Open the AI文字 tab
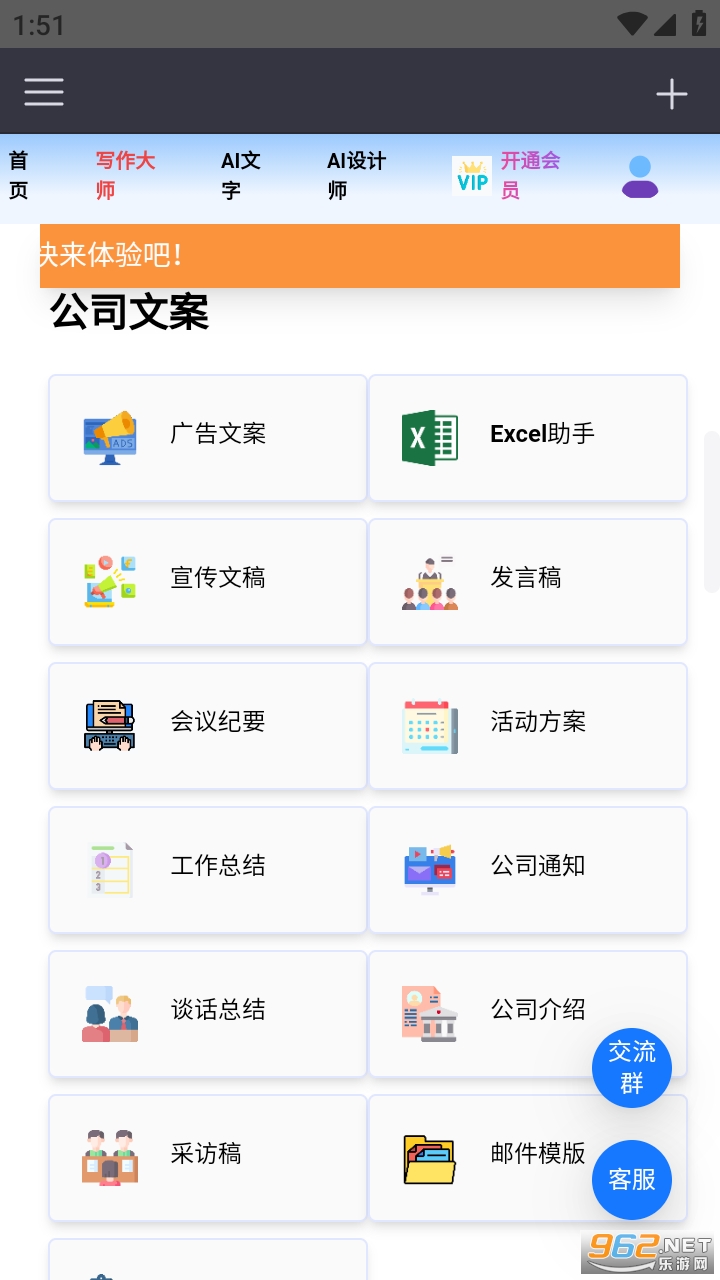Screen dimensions: 720x1280 pyautogui.click(x=240, y=175)
